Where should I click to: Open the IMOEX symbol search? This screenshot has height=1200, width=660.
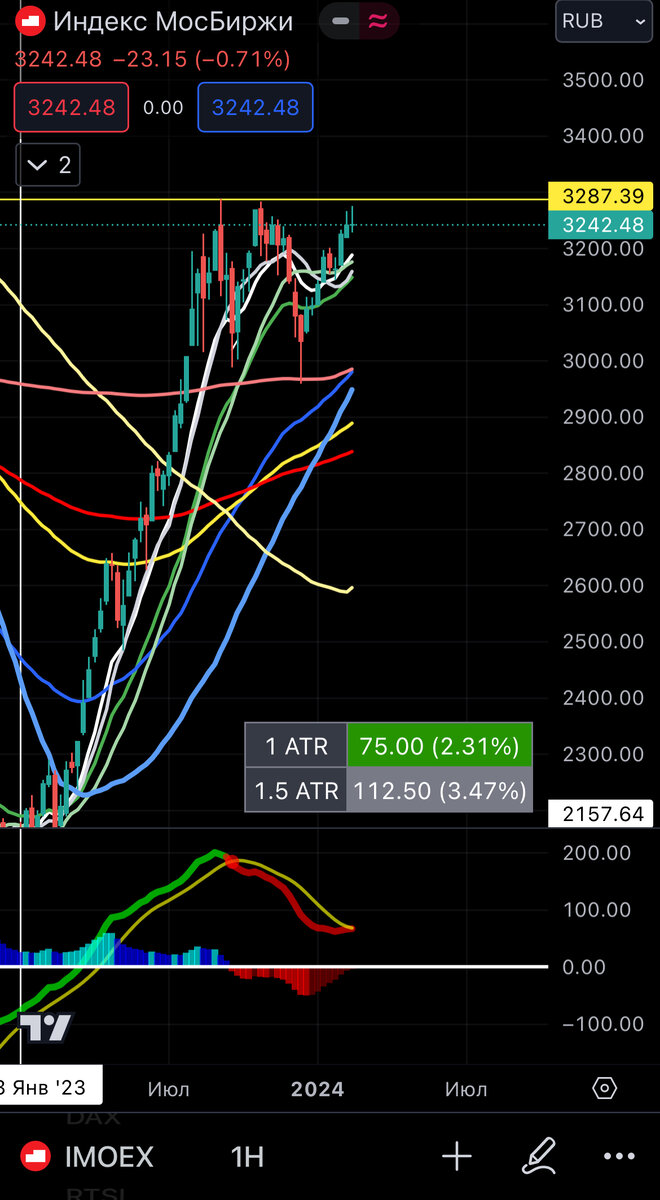click(89, 1157)
